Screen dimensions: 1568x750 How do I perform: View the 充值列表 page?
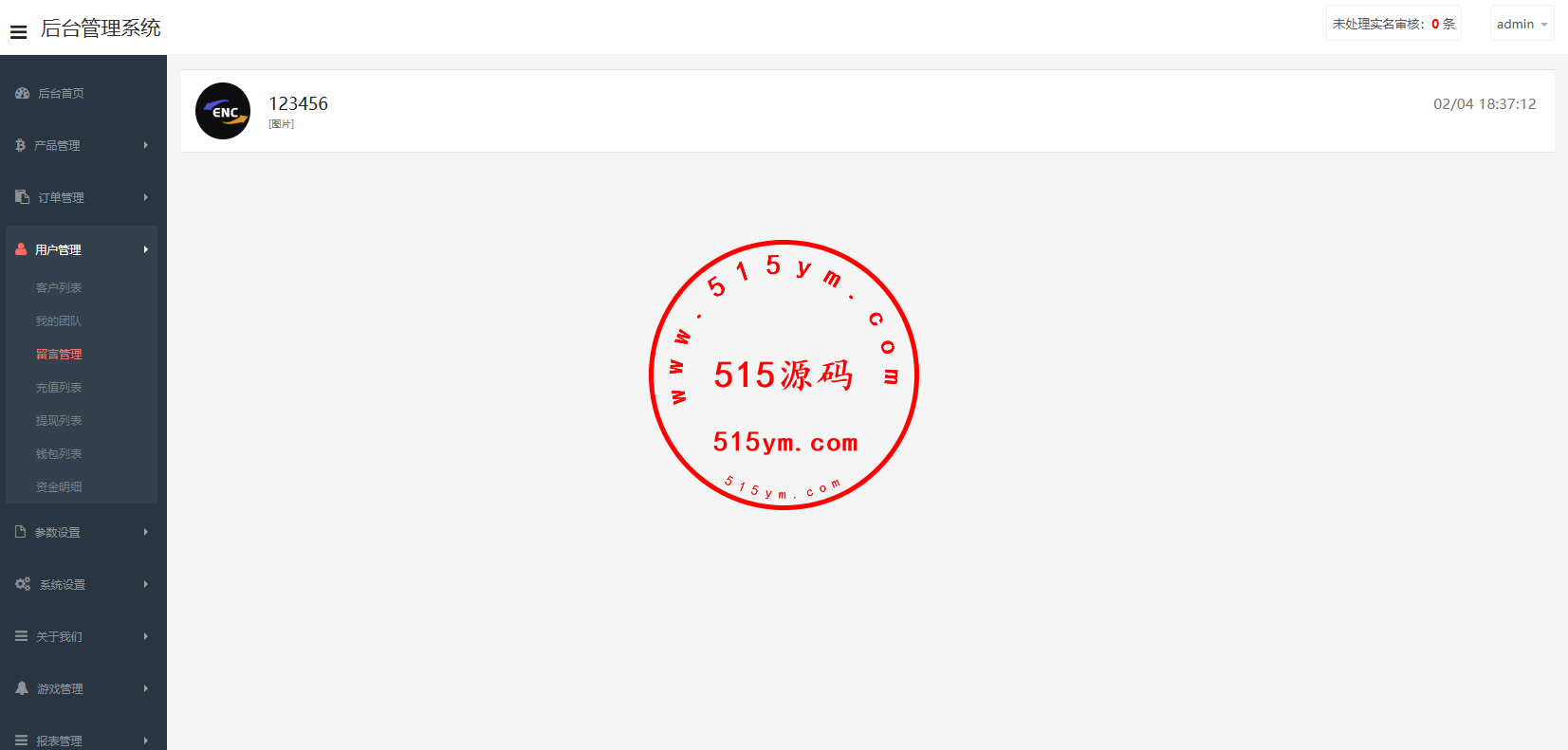[59, 387]
